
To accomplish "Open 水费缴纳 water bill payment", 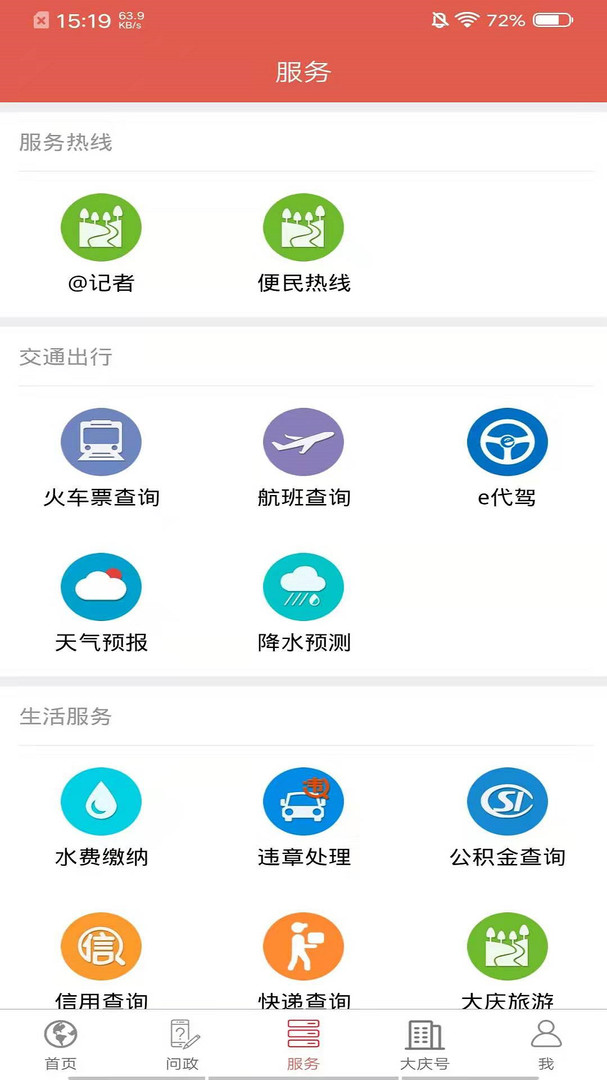I will (101, 802).
